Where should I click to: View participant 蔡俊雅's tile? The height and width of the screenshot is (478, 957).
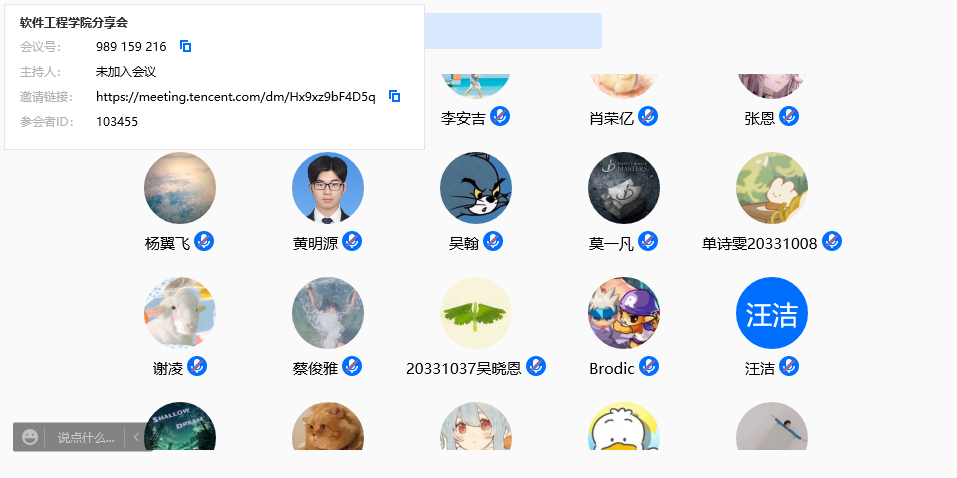pos(328,313)
